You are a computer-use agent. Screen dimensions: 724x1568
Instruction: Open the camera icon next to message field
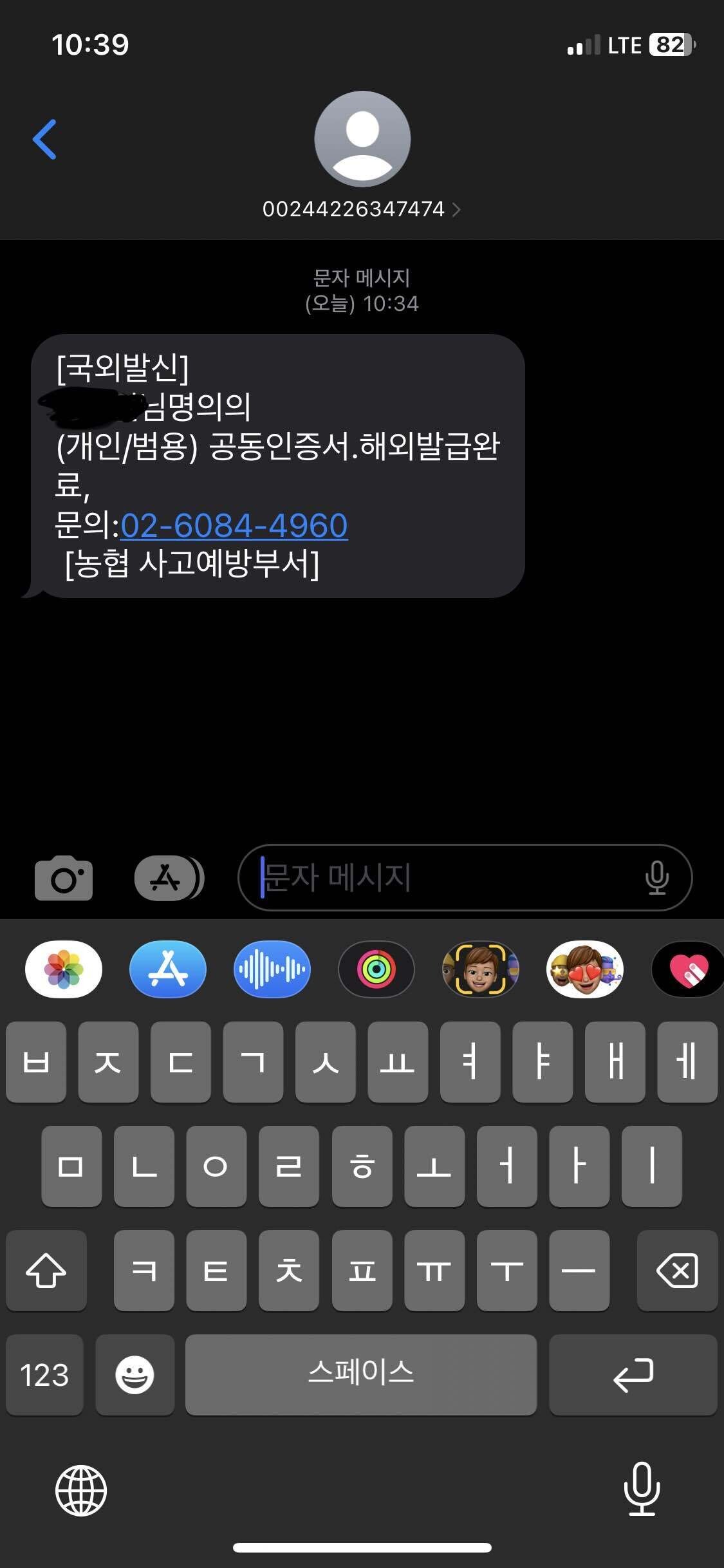point(64,877)
